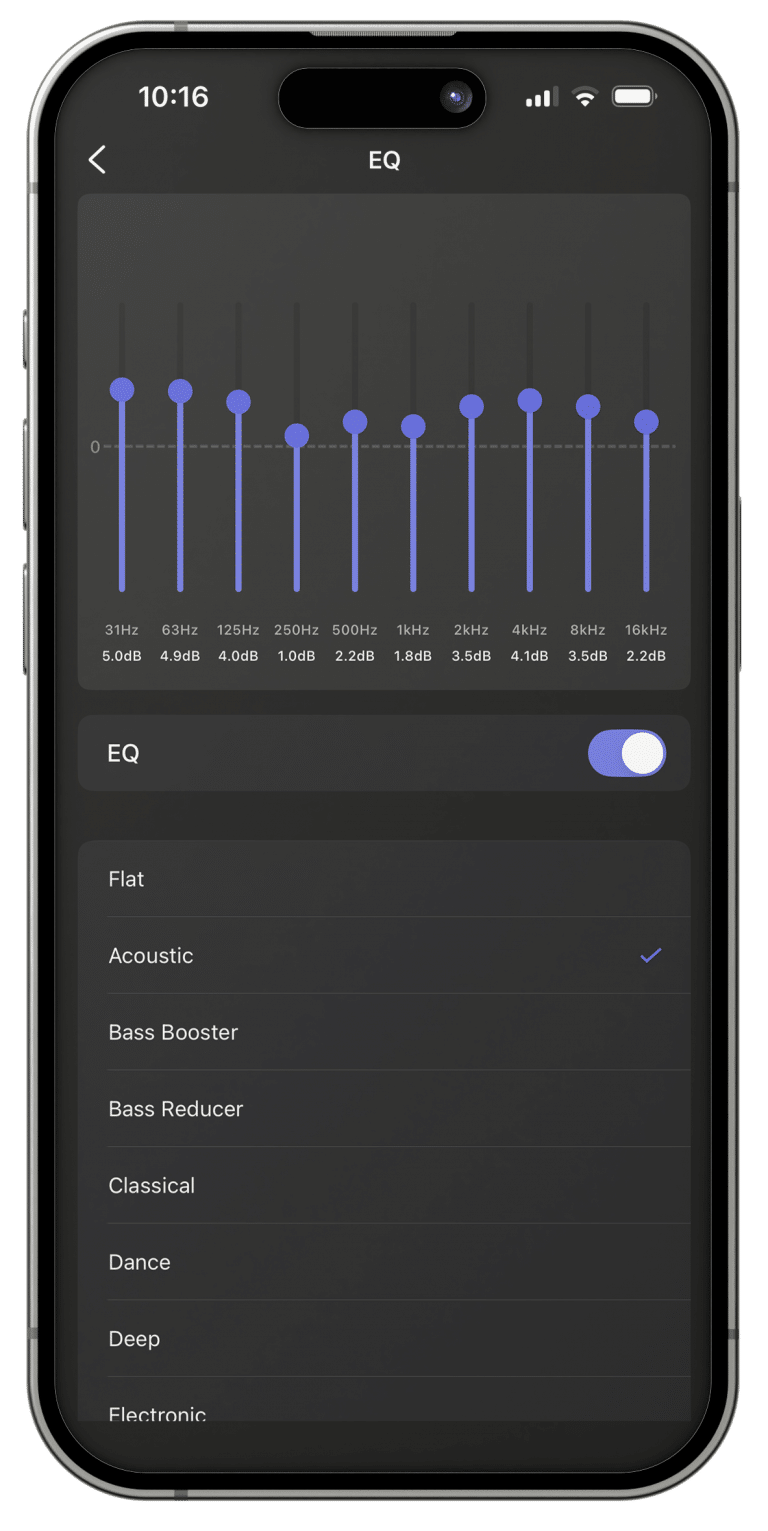This screenshot has width=768, height=1531.
Task: Choose the Deep preset
Action: pyautogui.click(x=134, y=1338)
